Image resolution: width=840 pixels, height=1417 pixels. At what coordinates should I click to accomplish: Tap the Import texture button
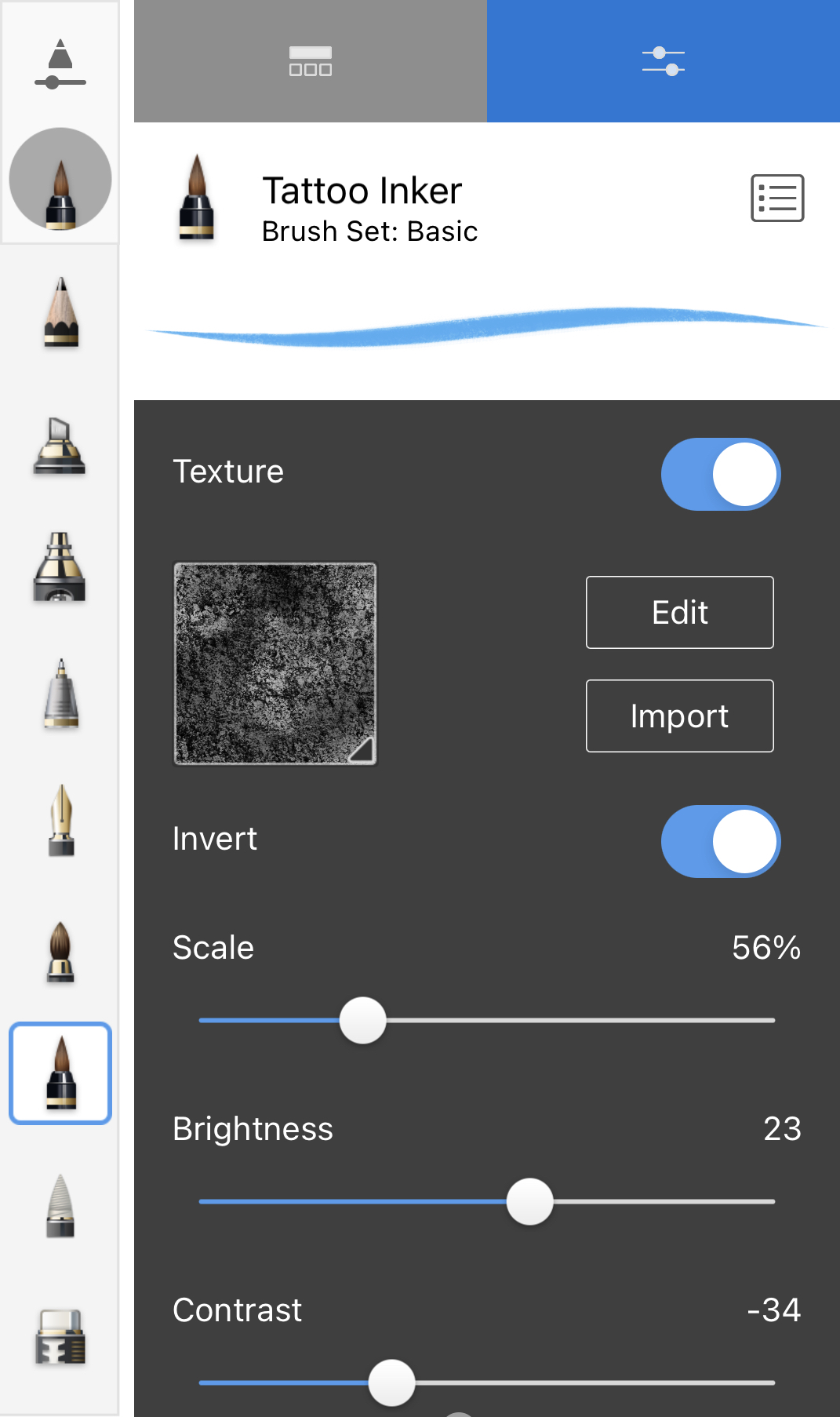click(679, 716)
